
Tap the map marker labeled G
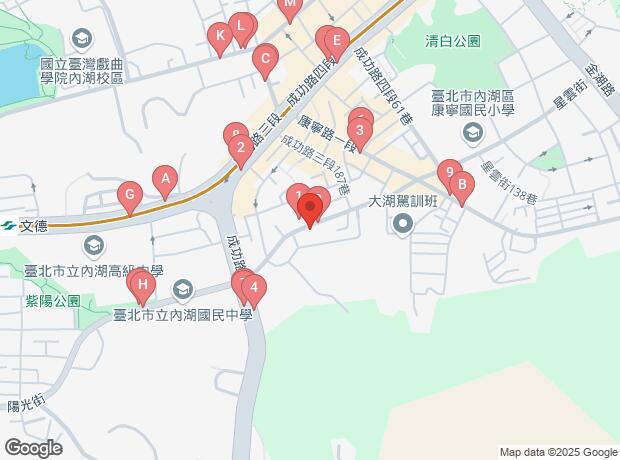[128, 194]
